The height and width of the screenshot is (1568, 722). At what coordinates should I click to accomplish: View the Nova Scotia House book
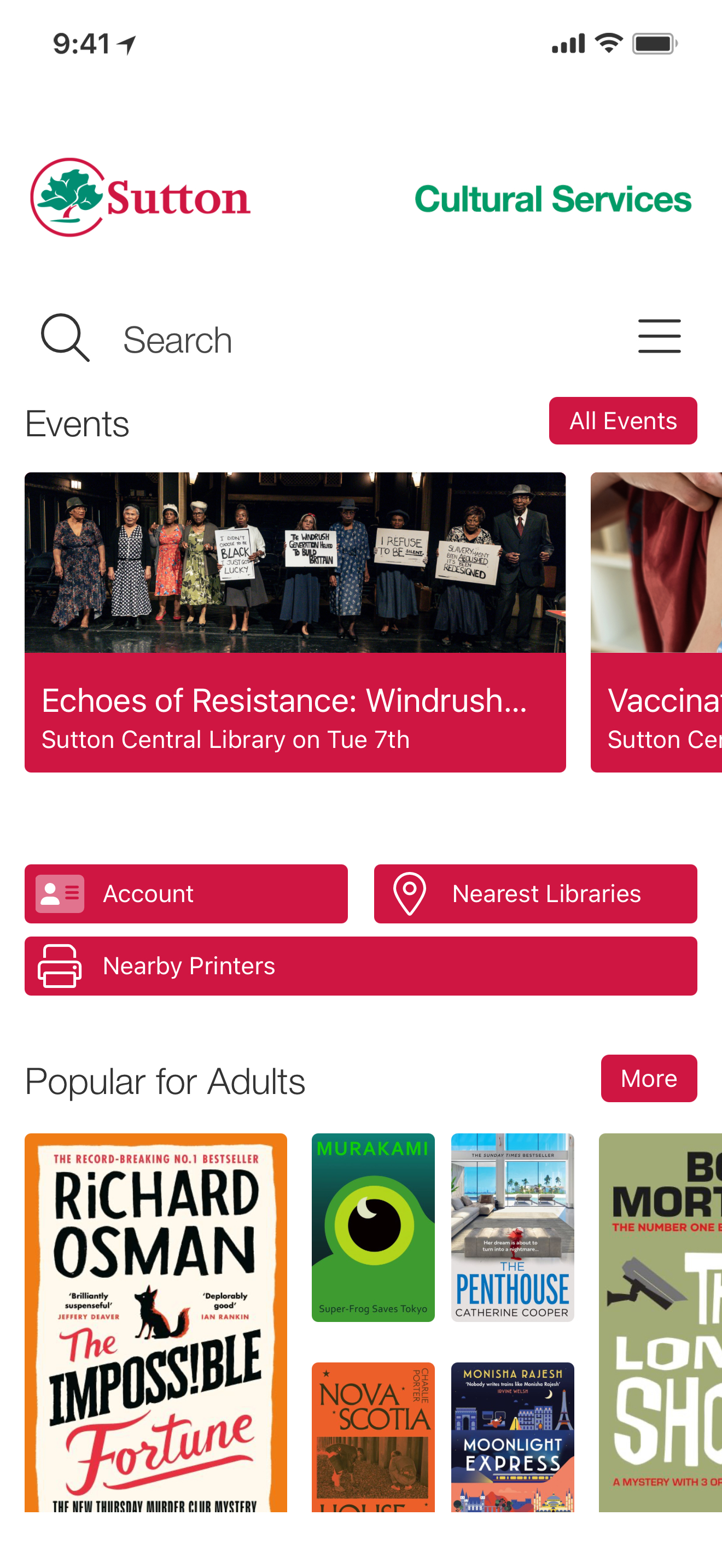pos(372,1437)
